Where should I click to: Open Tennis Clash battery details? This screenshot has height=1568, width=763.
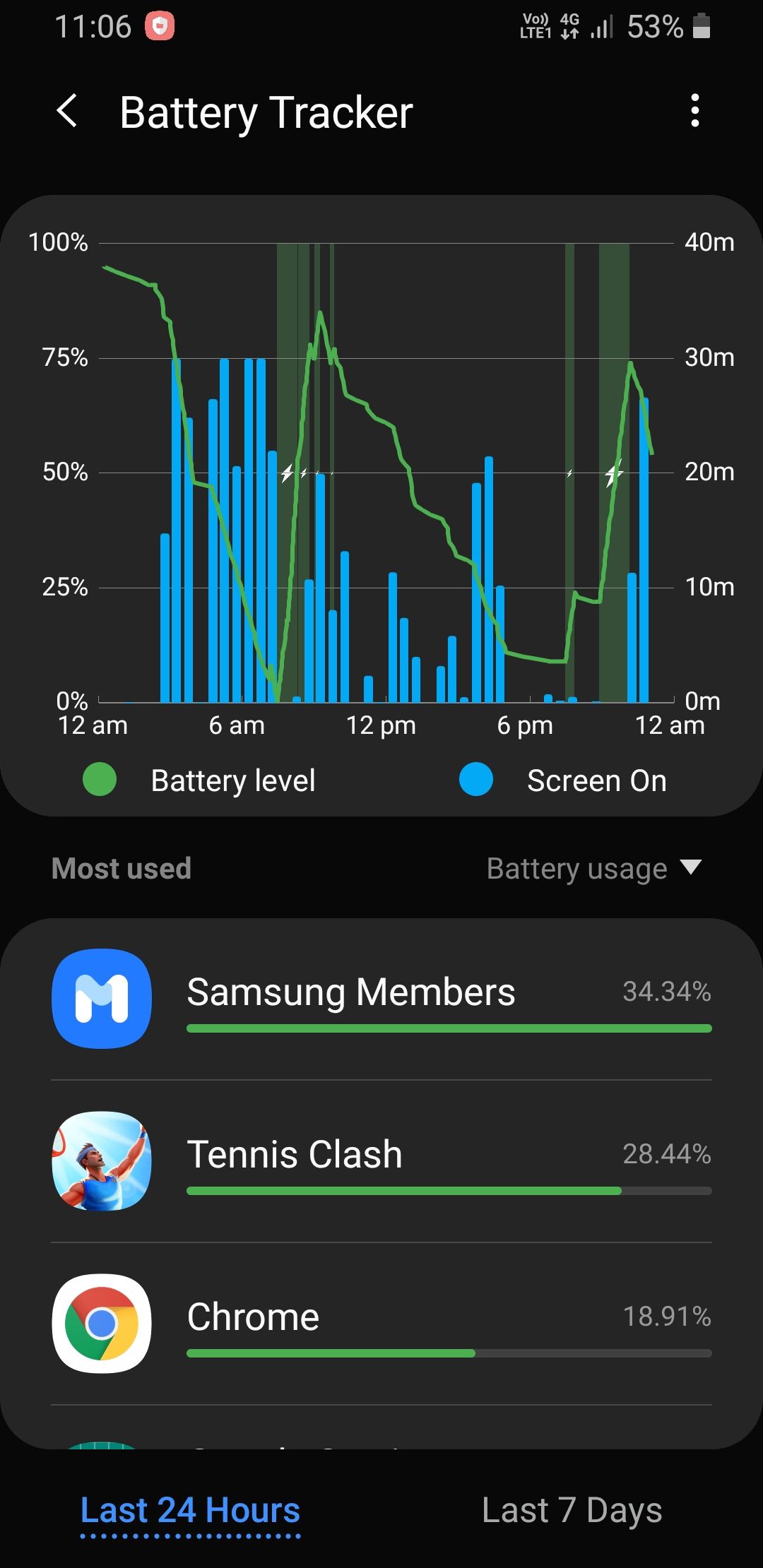pyautogui.click(x=381, y=1161)
